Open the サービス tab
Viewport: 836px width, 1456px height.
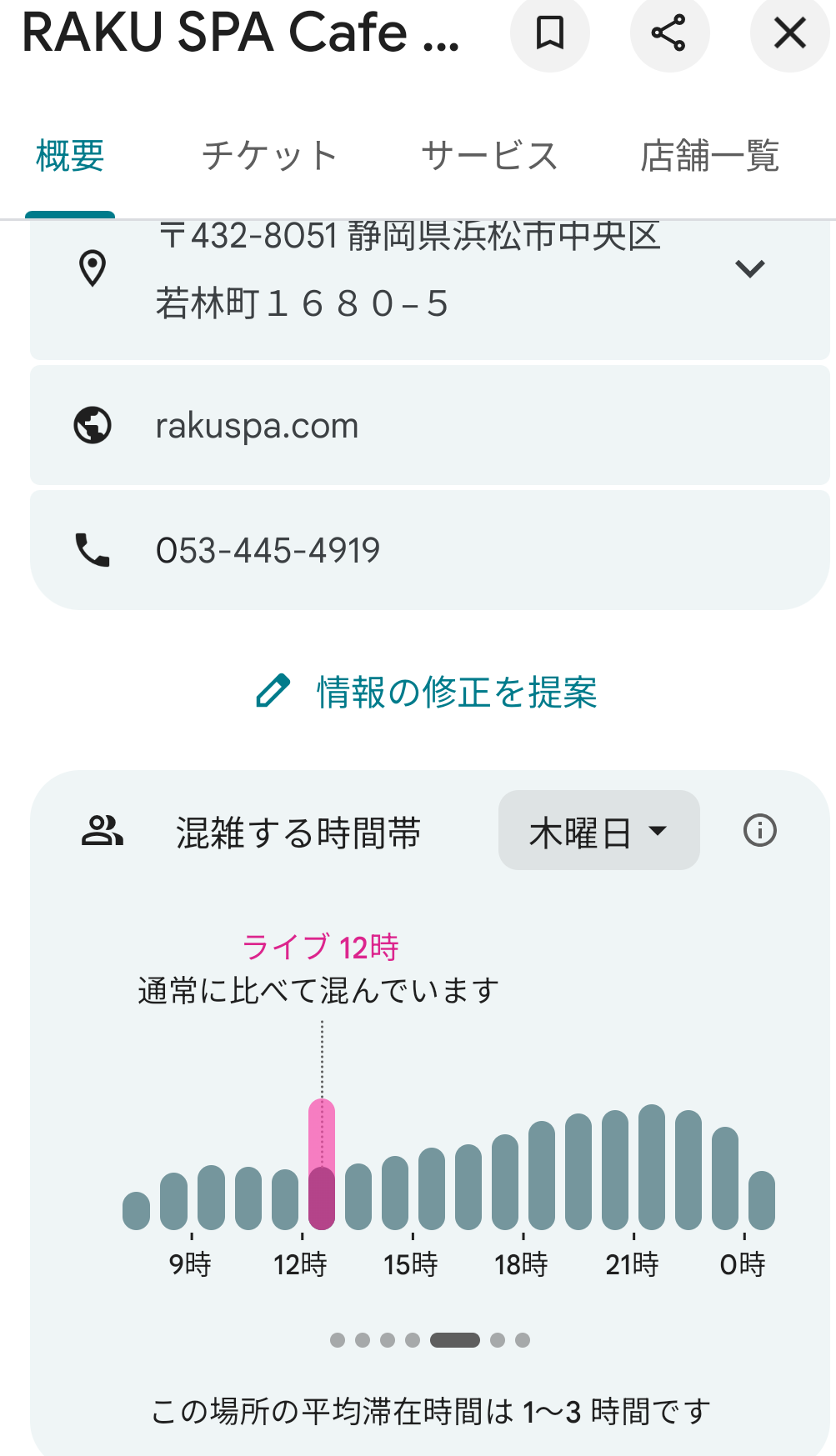coord(489,156)
